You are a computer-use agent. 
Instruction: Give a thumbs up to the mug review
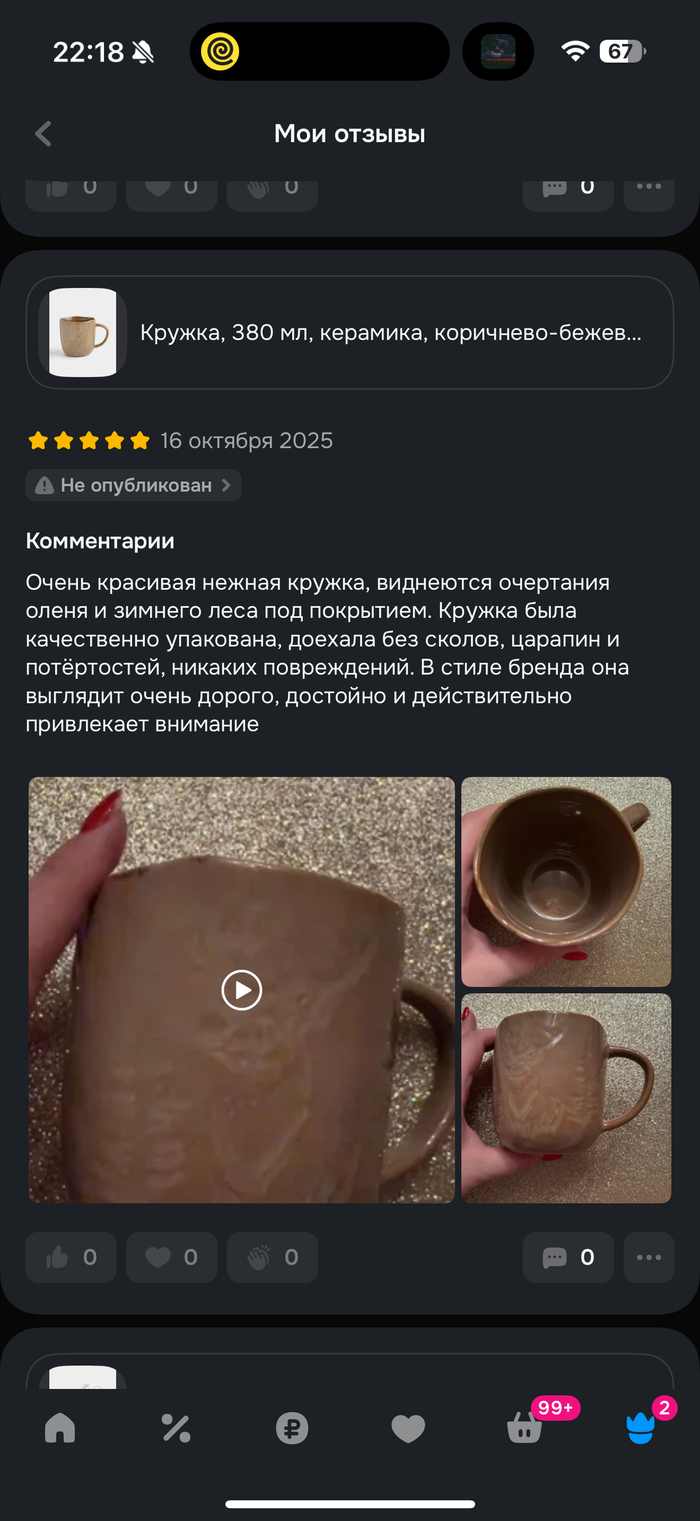(x=71, y=1257)
